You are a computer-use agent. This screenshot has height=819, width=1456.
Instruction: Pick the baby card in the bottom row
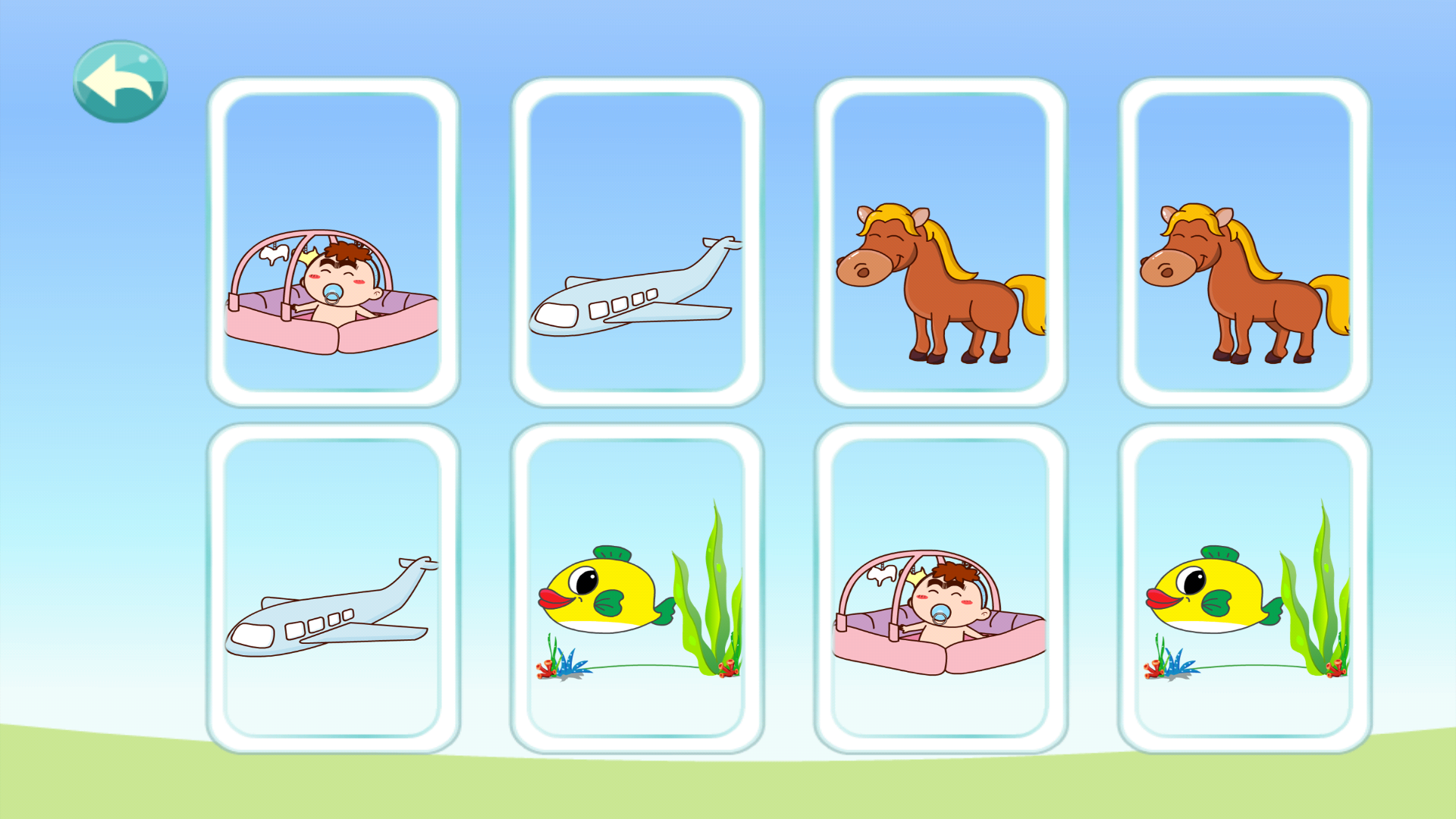click(940, 588)
